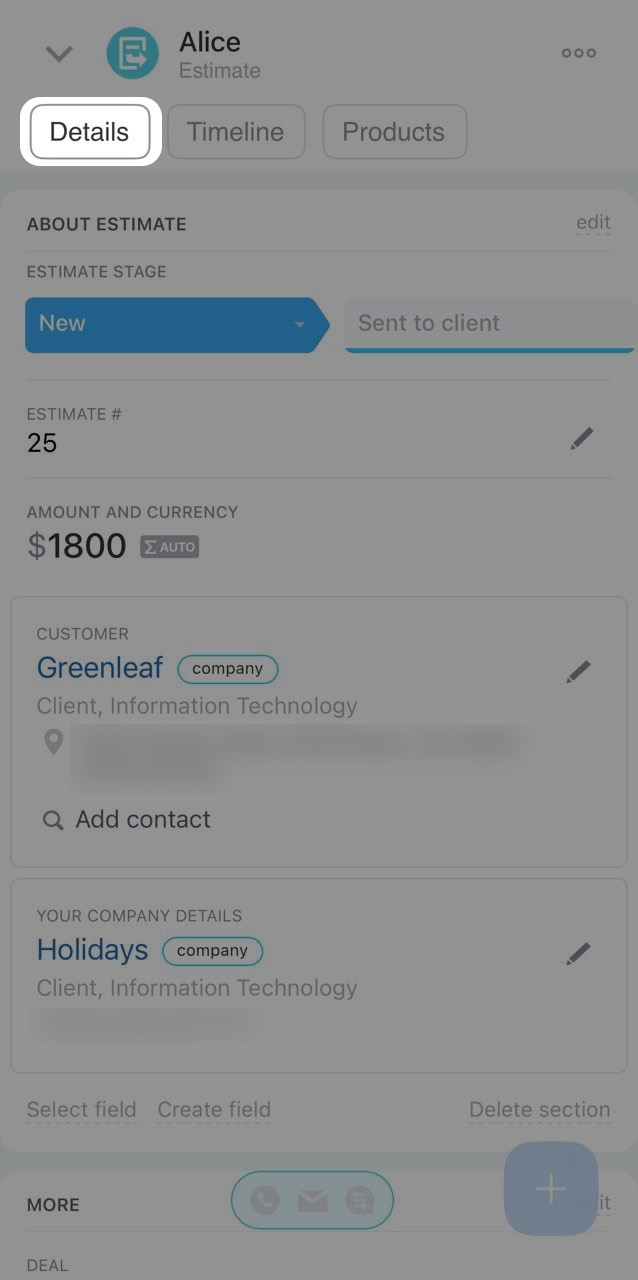Switch to the Timeline tab
Viewport: 638px width, 1280px height.
235,132
